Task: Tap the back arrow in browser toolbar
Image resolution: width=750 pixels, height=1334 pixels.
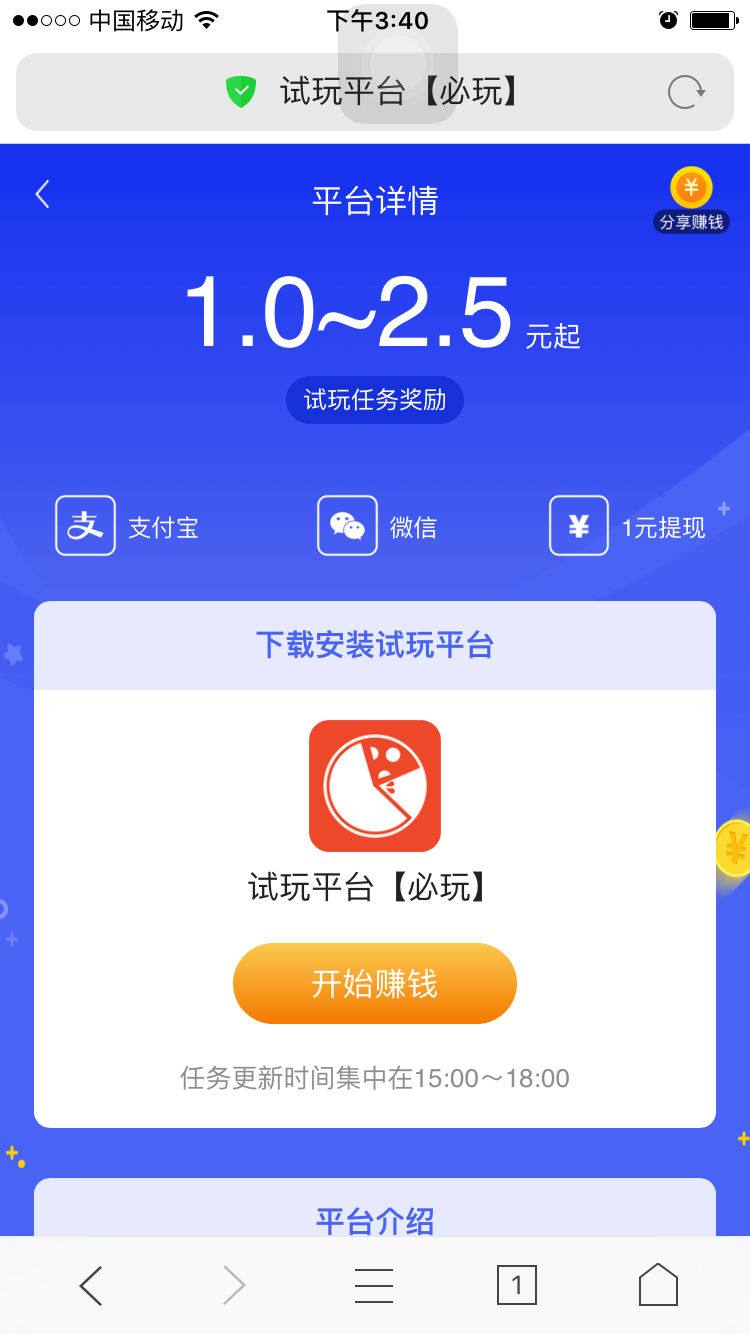Action: pyautogui.click(x=91, y=1286)
